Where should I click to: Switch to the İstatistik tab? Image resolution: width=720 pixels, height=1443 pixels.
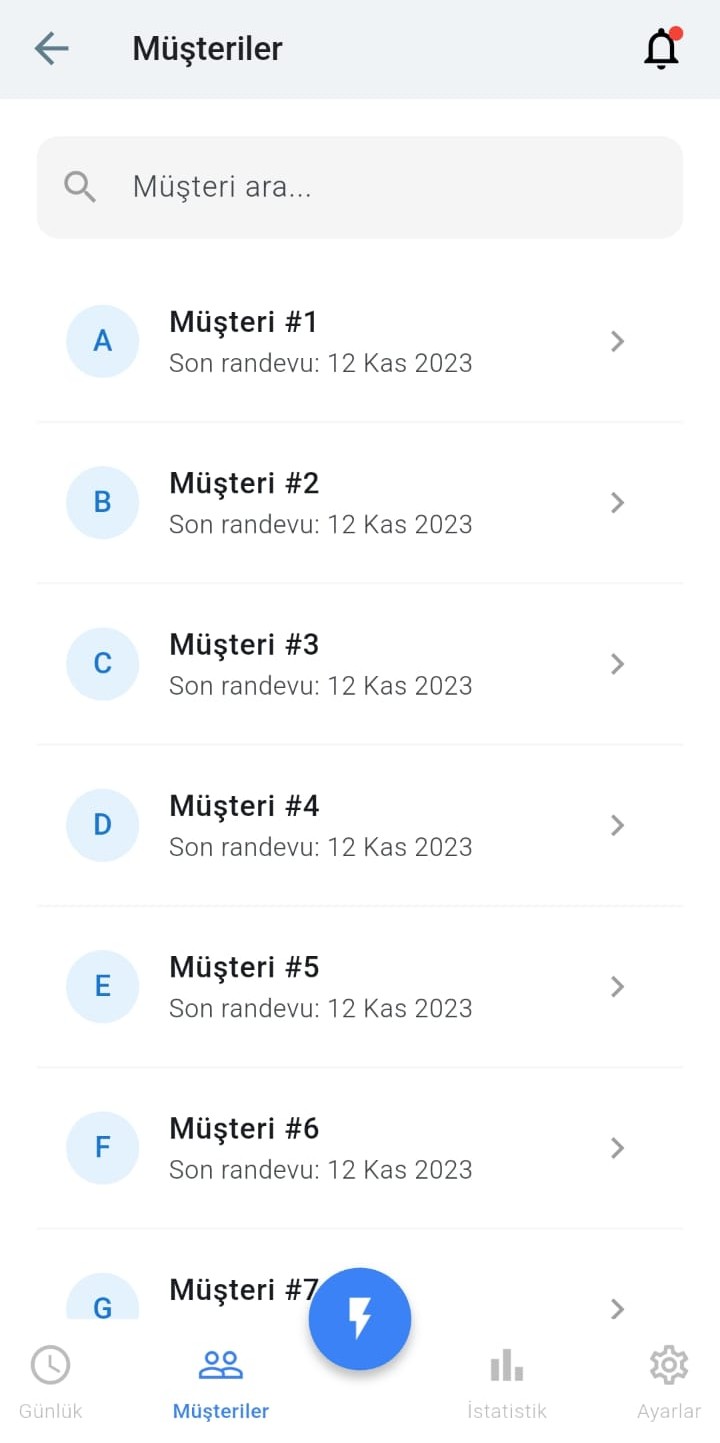(507, 1382)
